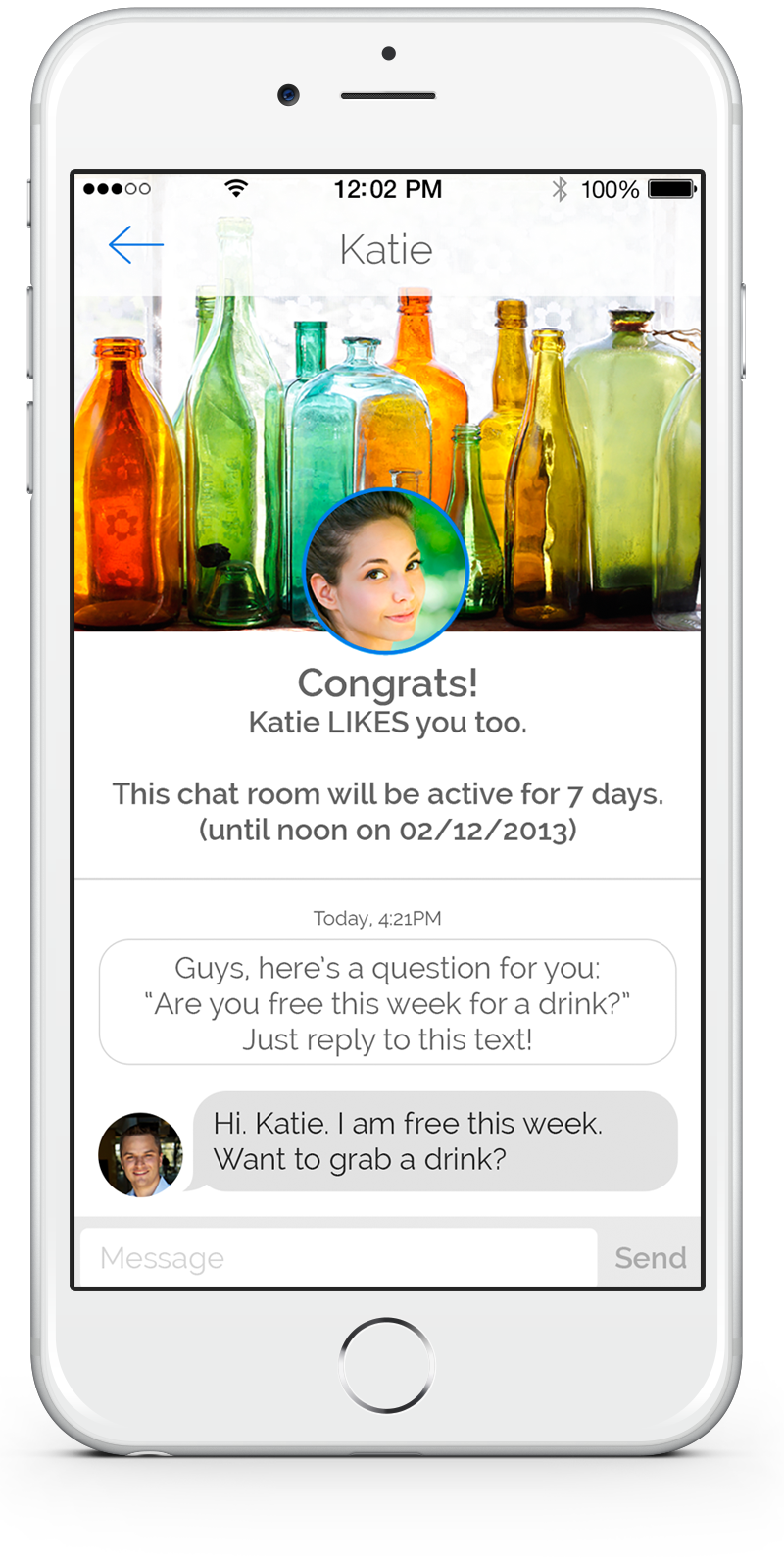Open Katie's round profile photo
Viewport: 784px width, 1565px height.
386,572
